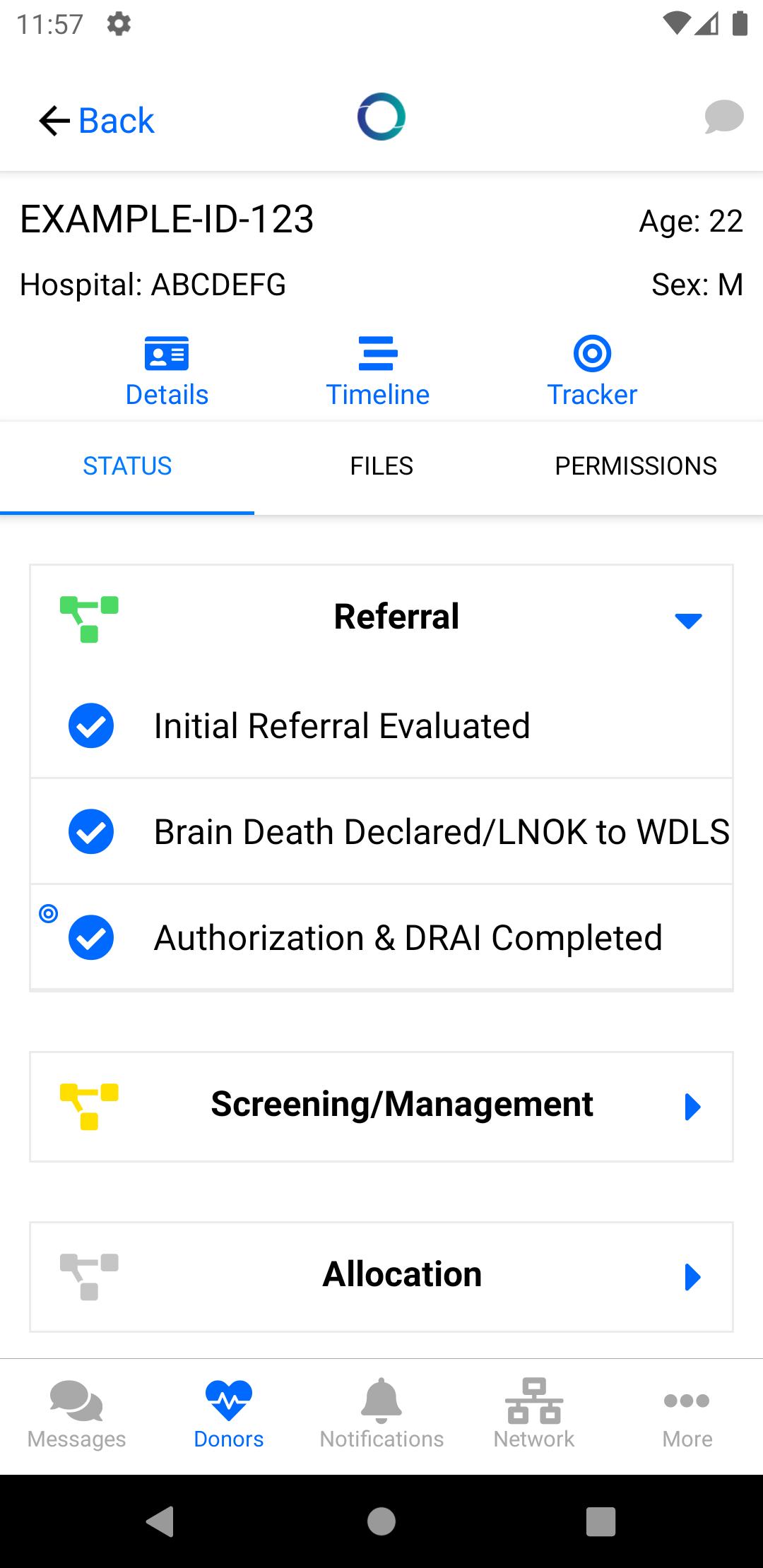Open the Tracker view

pyautogui.click(x=592, y=372)
